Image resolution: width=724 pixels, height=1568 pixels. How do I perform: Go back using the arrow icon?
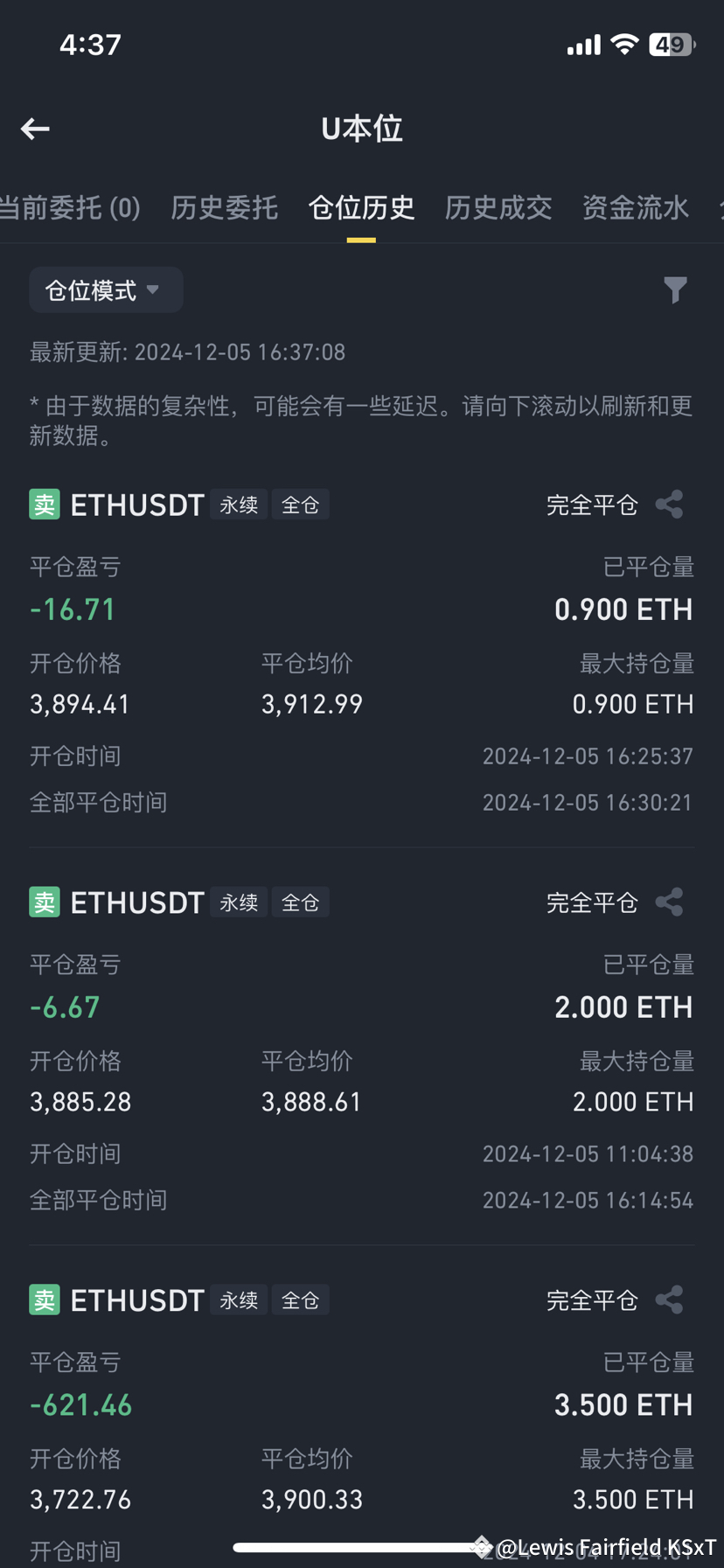36,129
